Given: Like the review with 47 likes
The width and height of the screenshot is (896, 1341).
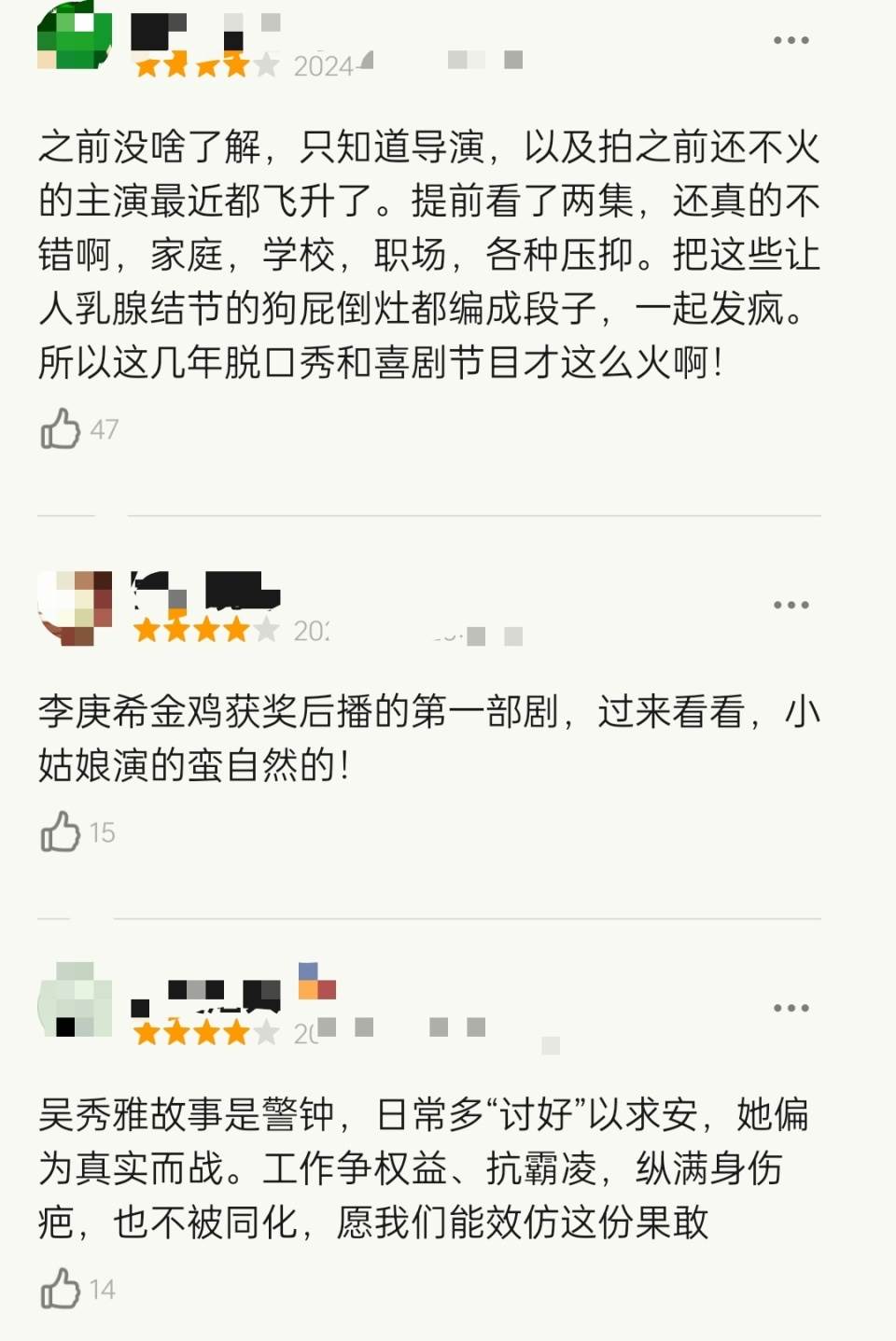Looking at the screenshot, I should [61, 429].
